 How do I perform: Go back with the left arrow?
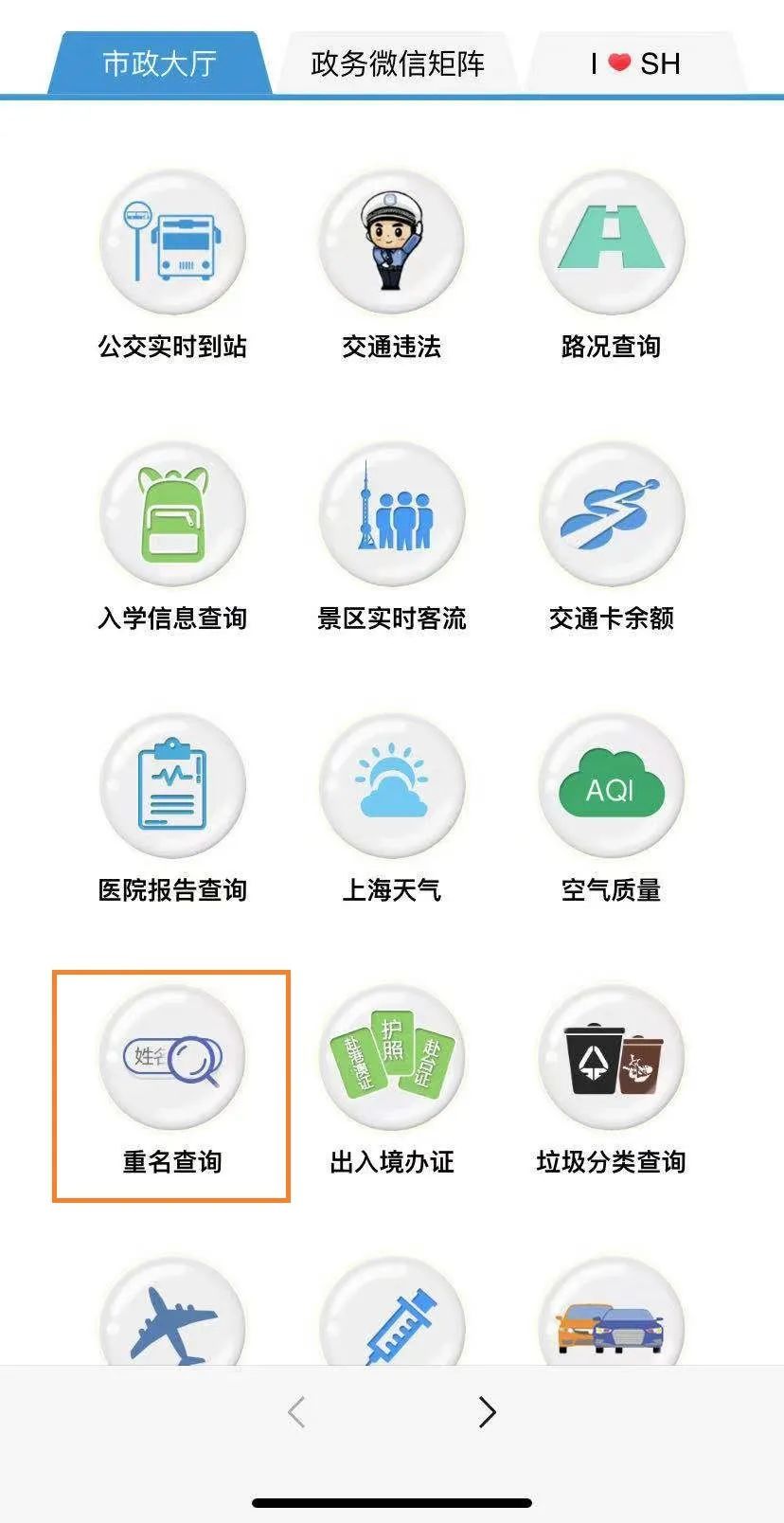(x=296, y=1412)
